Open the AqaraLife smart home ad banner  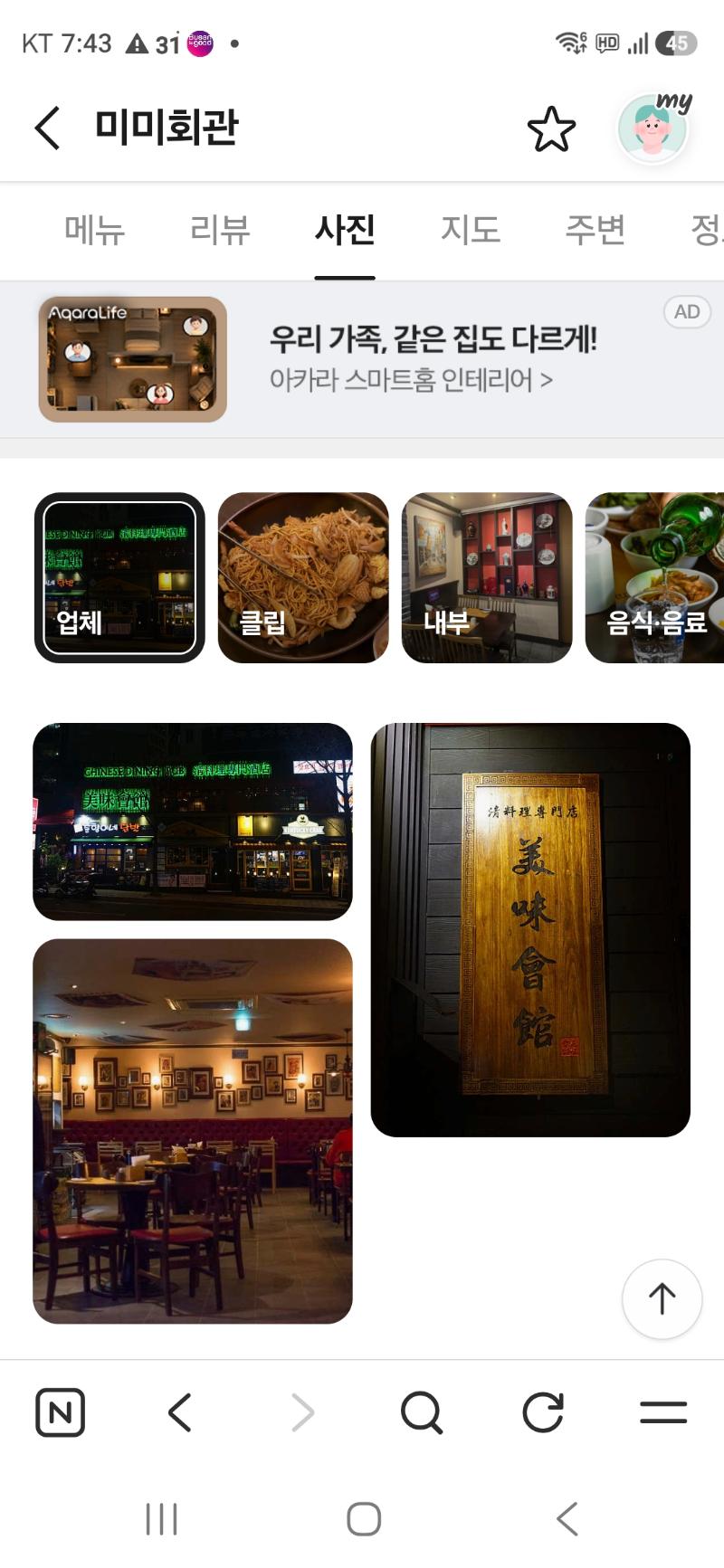(362, 359)
